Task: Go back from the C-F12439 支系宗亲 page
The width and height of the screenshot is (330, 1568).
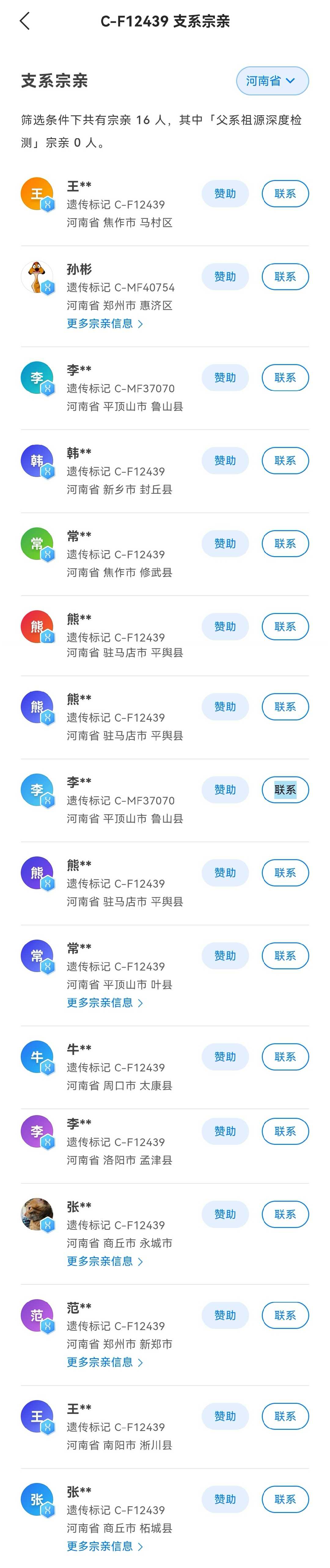Action: click(25, 21)
